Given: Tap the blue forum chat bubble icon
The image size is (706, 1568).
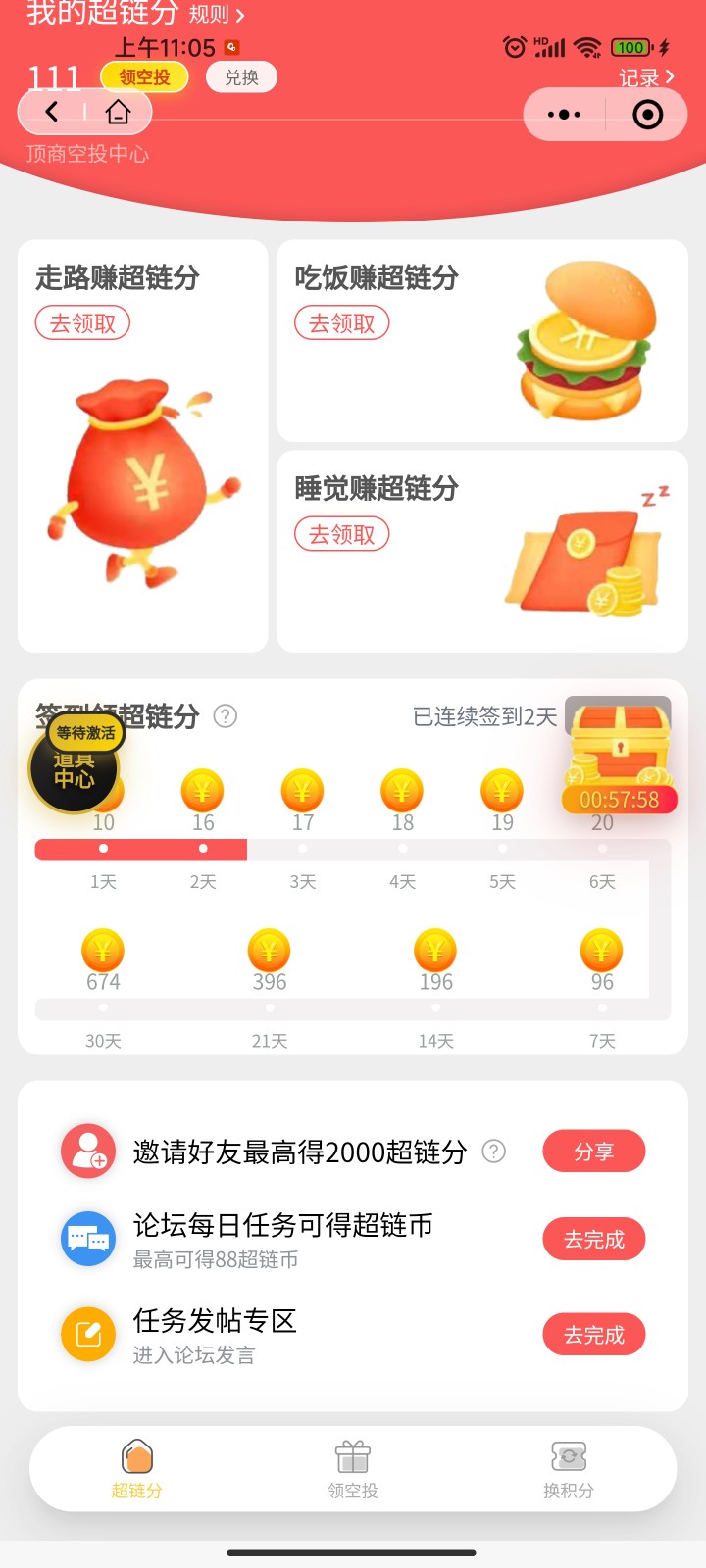Looking at the screenshot, I should point(87,1238).
